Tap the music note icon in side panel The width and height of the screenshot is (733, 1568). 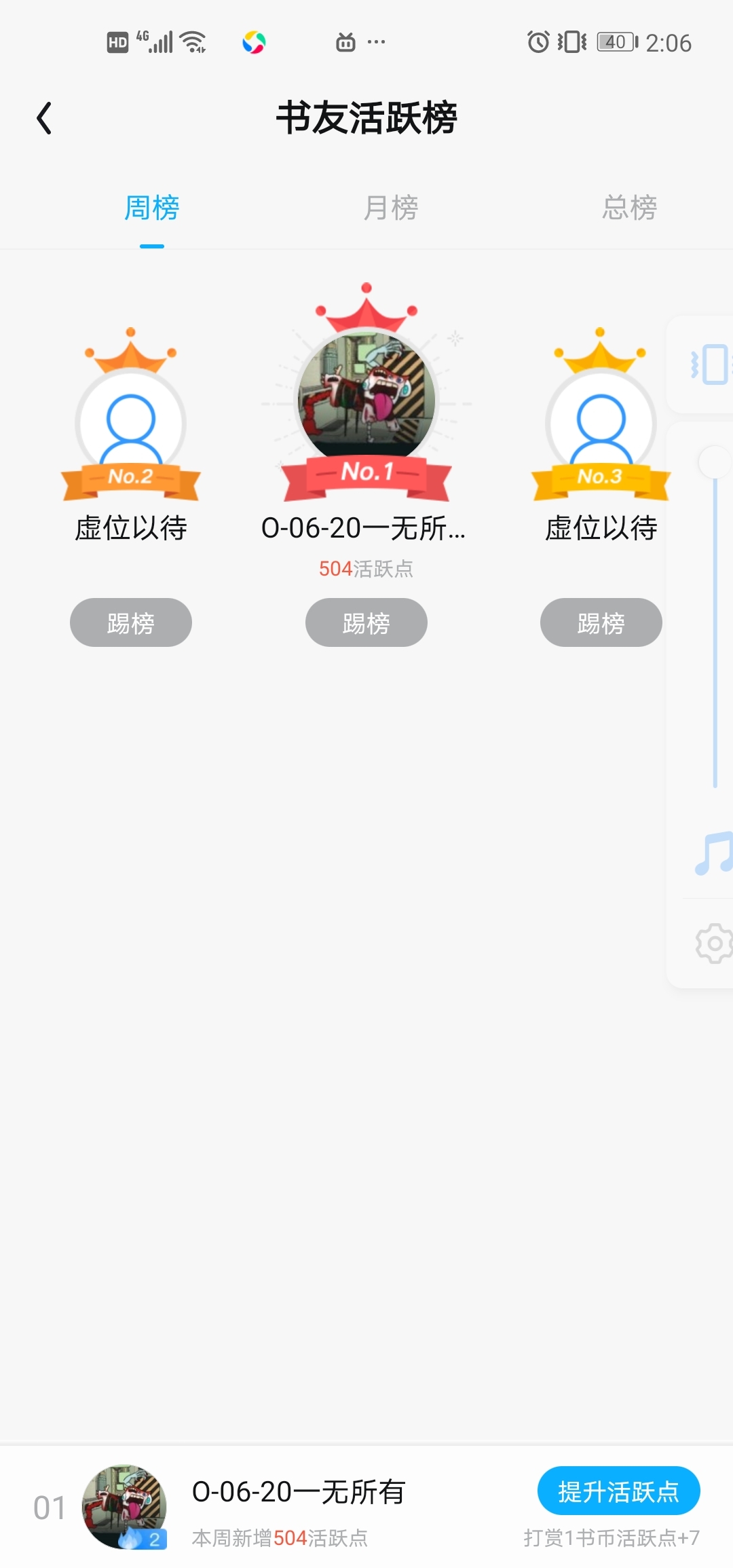(x=713, y=853)
